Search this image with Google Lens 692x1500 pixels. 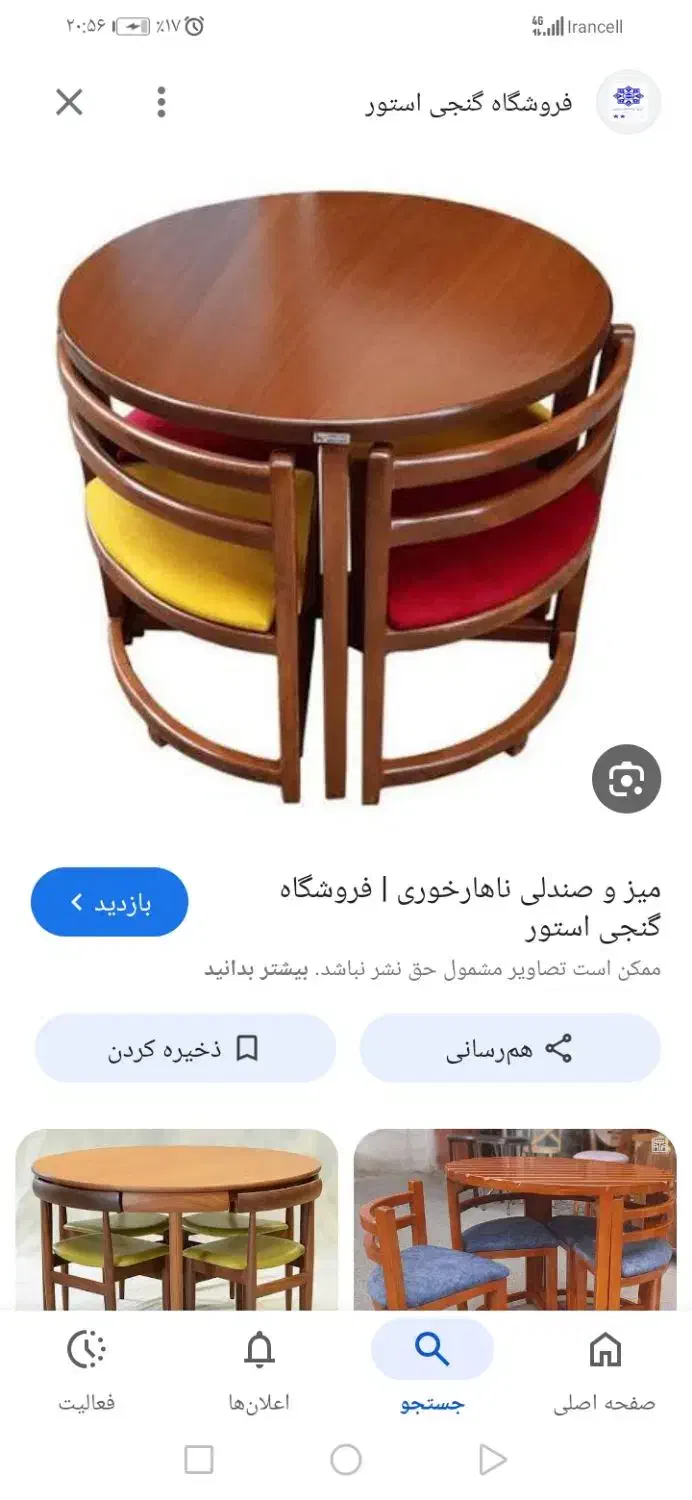[626, 779]
